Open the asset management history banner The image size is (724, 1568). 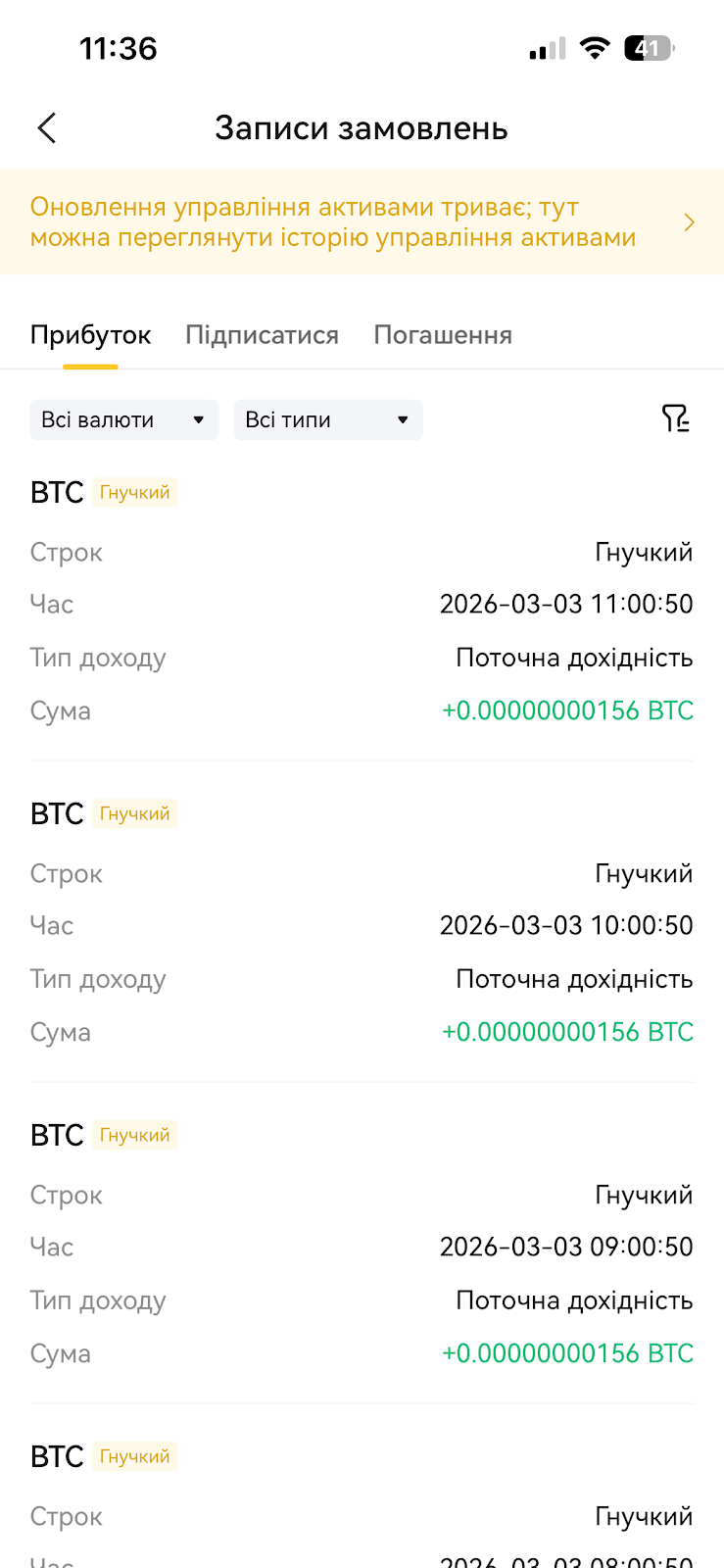[x=362, y=222]
